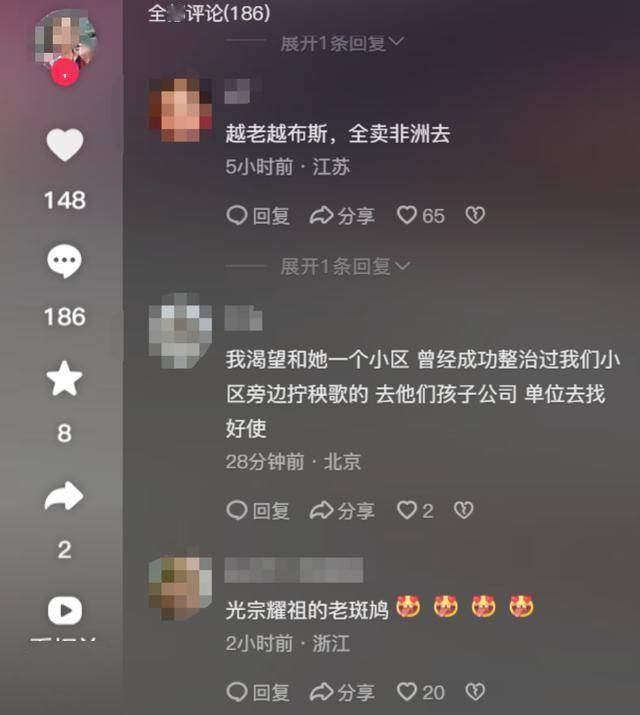Viewport: 640px width, 715px height.
Task: Dislike the comment from 江苏
Action: (x=476, y=215)
